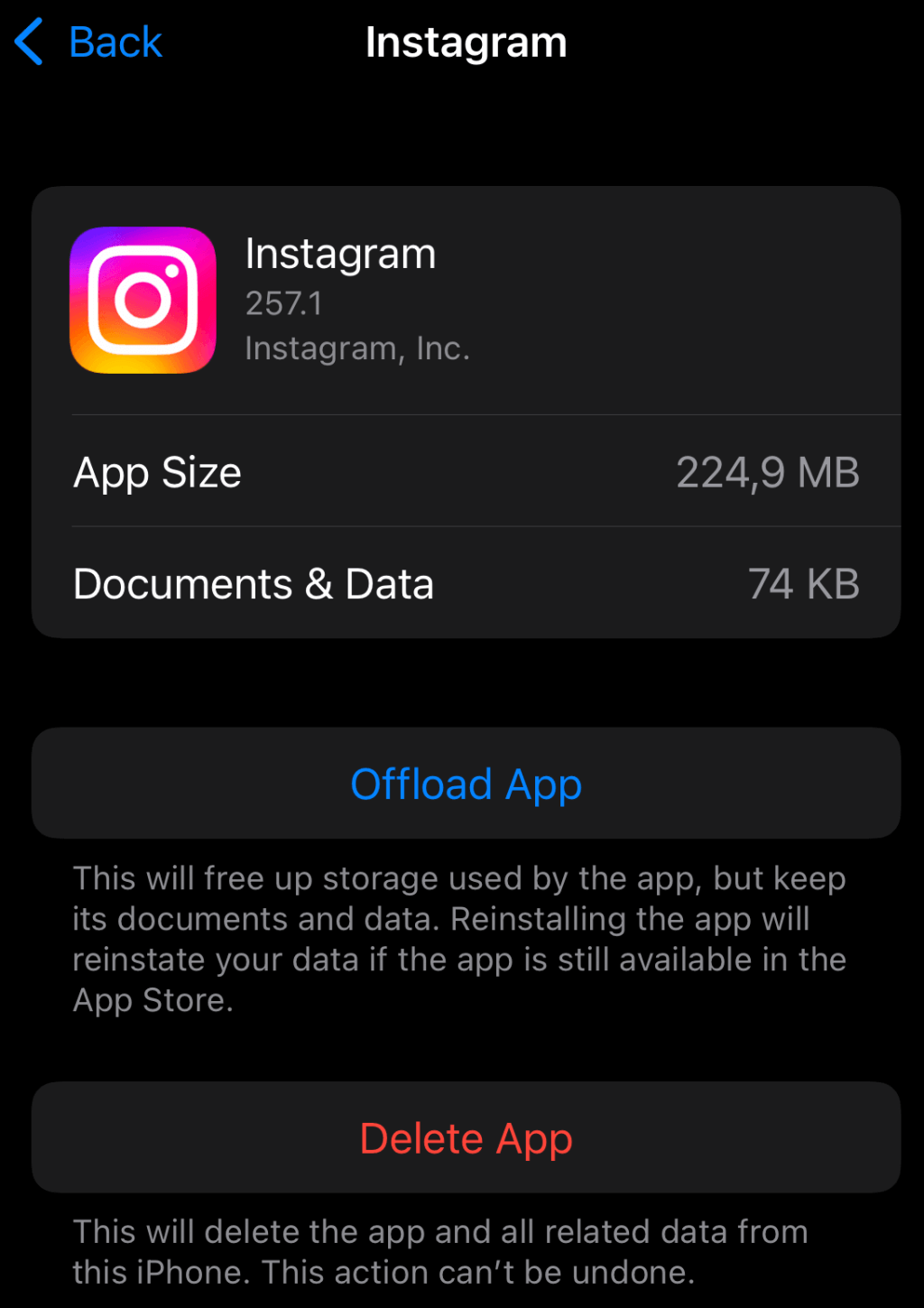Go back to the previous screen
This screenshot has height=1308, width=924.
90,42
